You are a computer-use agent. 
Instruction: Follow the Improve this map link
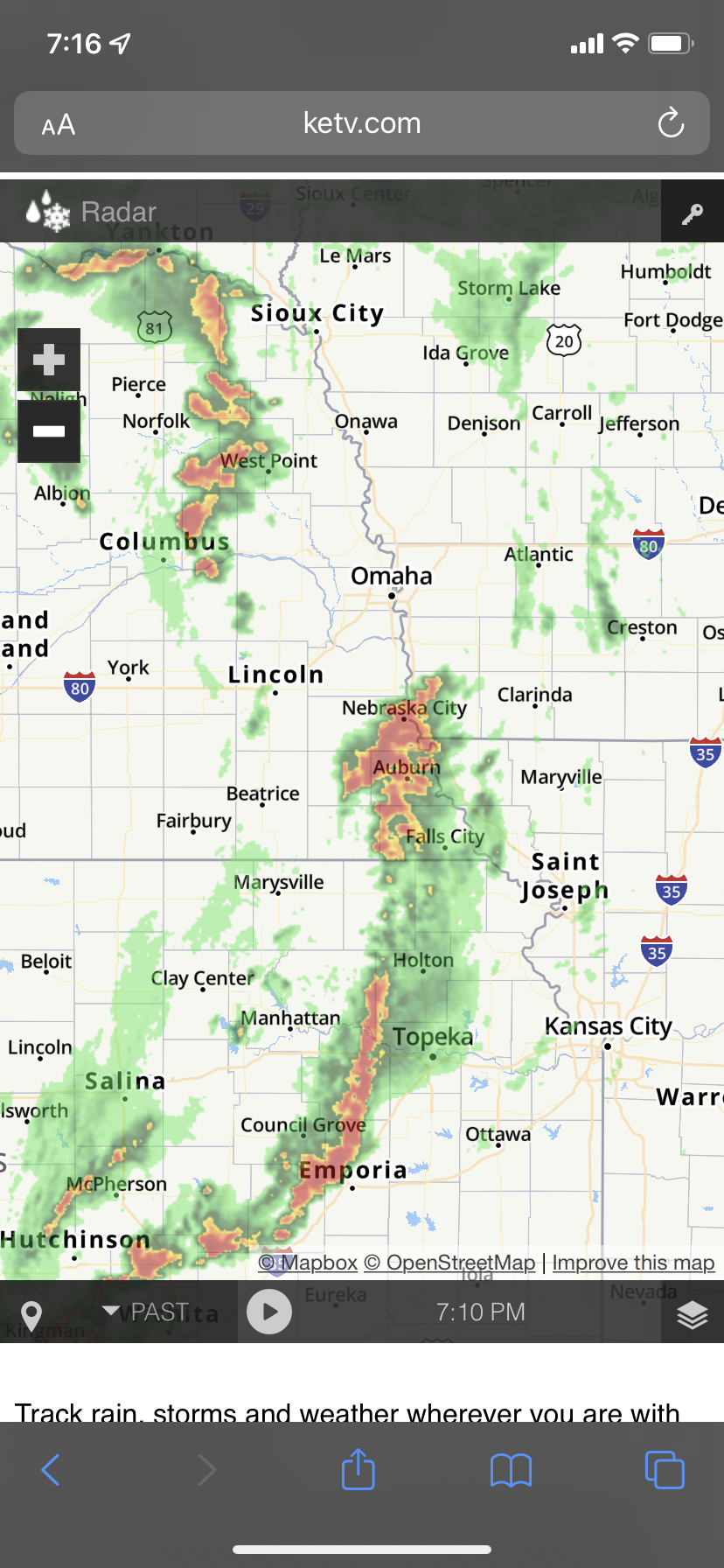633,1263
